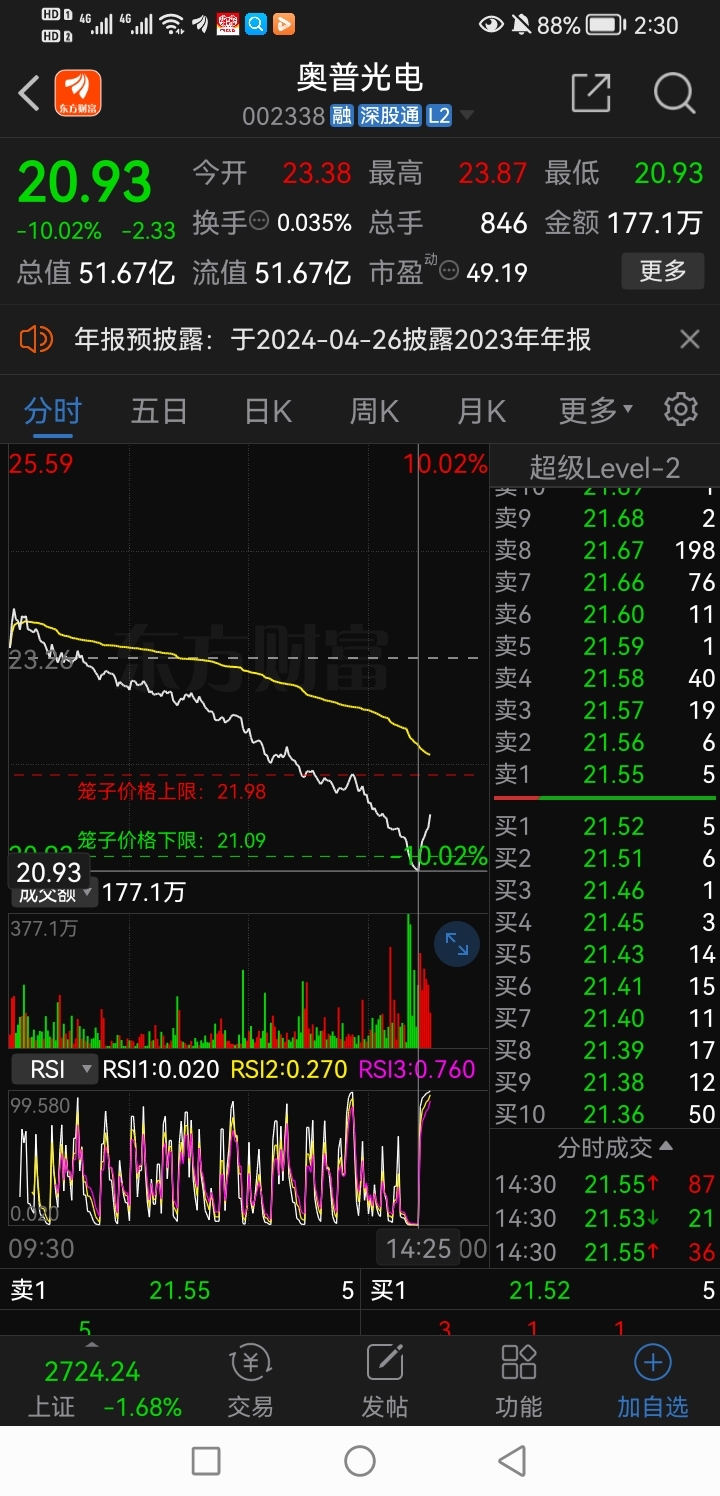The height and width of the screenshot is (1496, 720).
Task: Open search with the magnifier icon
Action: coord(675,92)
